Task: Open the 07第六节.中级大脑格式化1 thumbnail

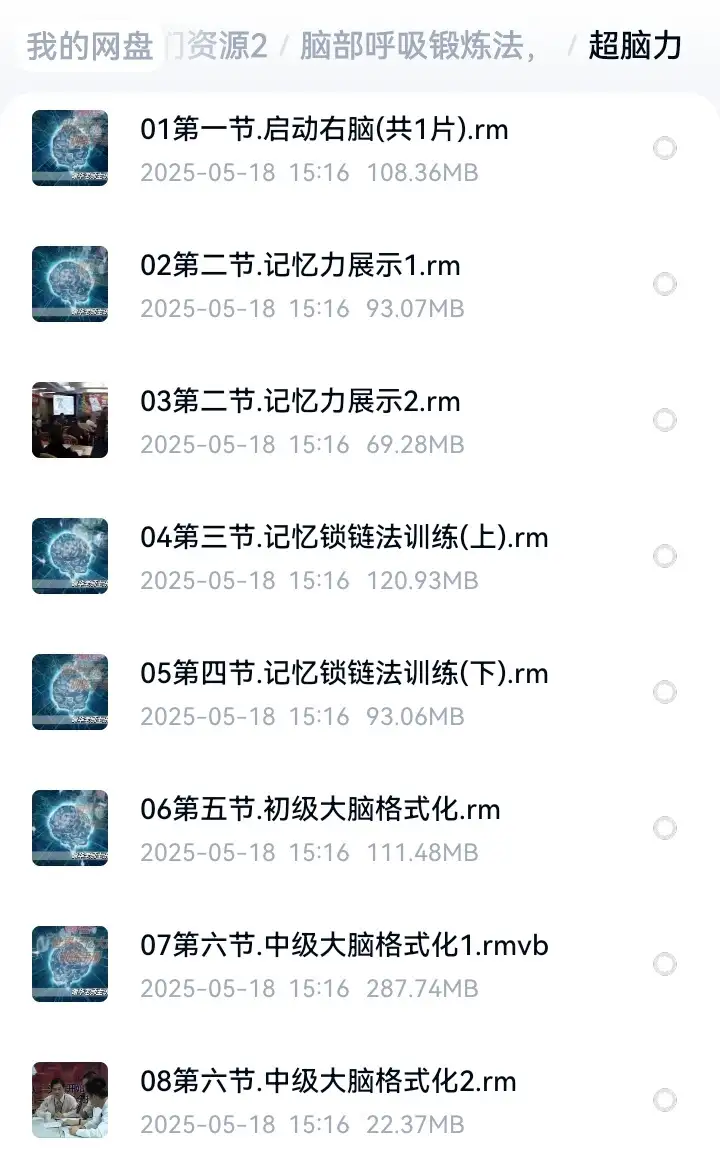Action: pyautogui.click(x=69, y=964)
